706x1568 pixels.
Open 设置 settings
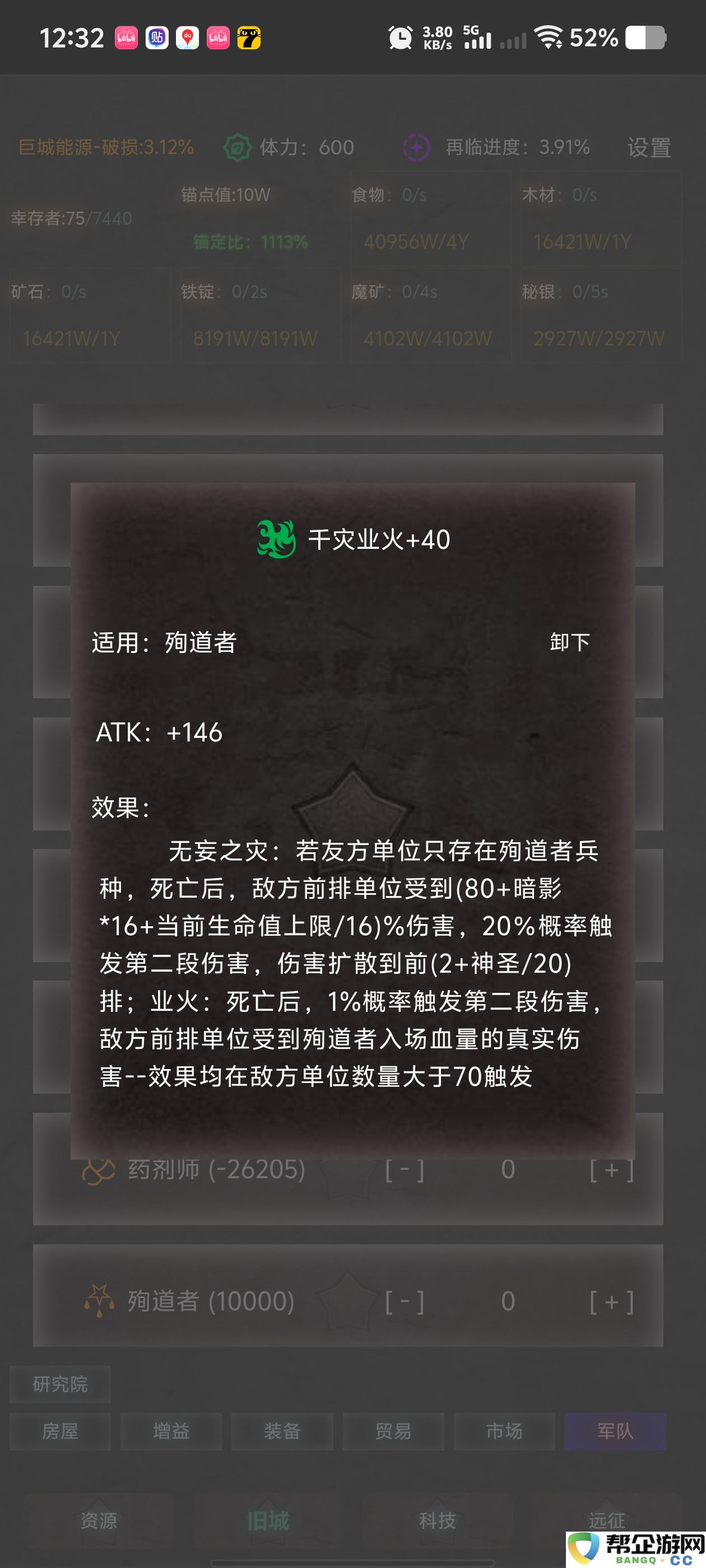(649, 147)
